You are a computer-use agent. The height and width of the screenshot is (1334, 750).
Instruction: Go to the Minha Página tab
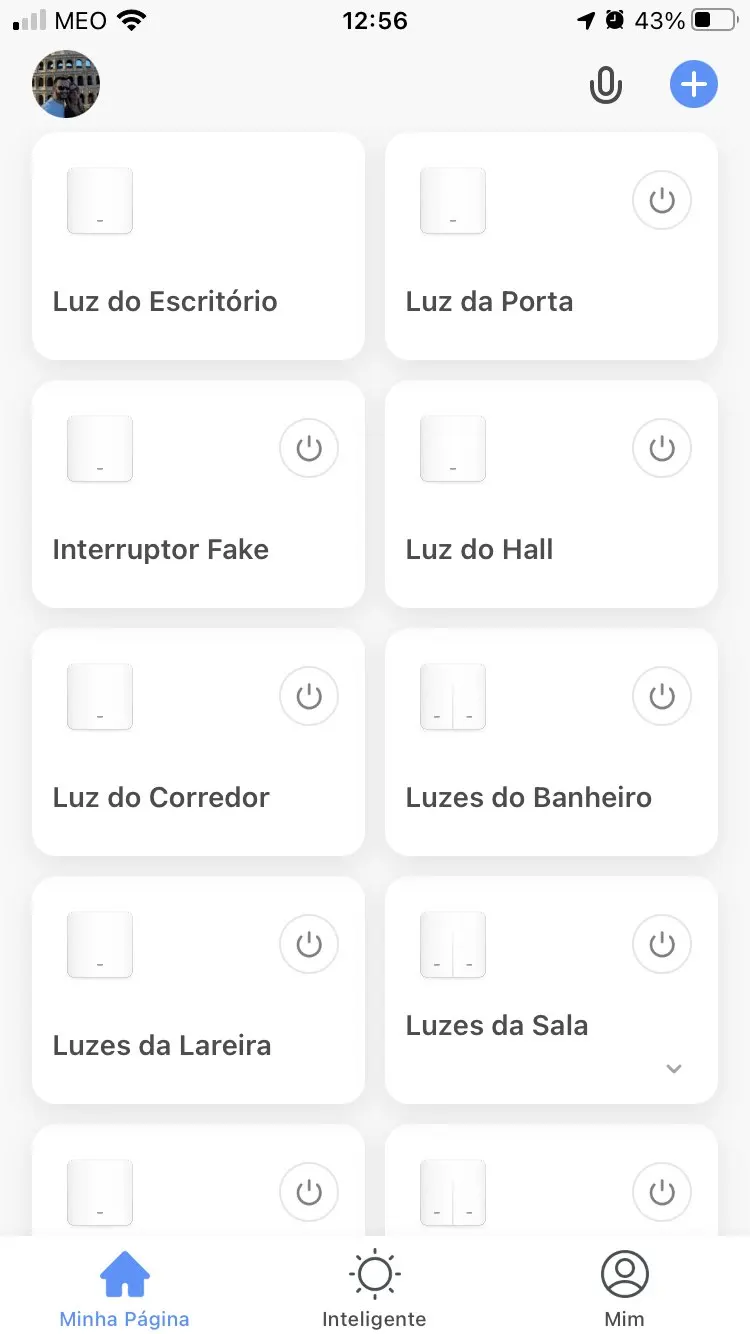pos(124,1290)
